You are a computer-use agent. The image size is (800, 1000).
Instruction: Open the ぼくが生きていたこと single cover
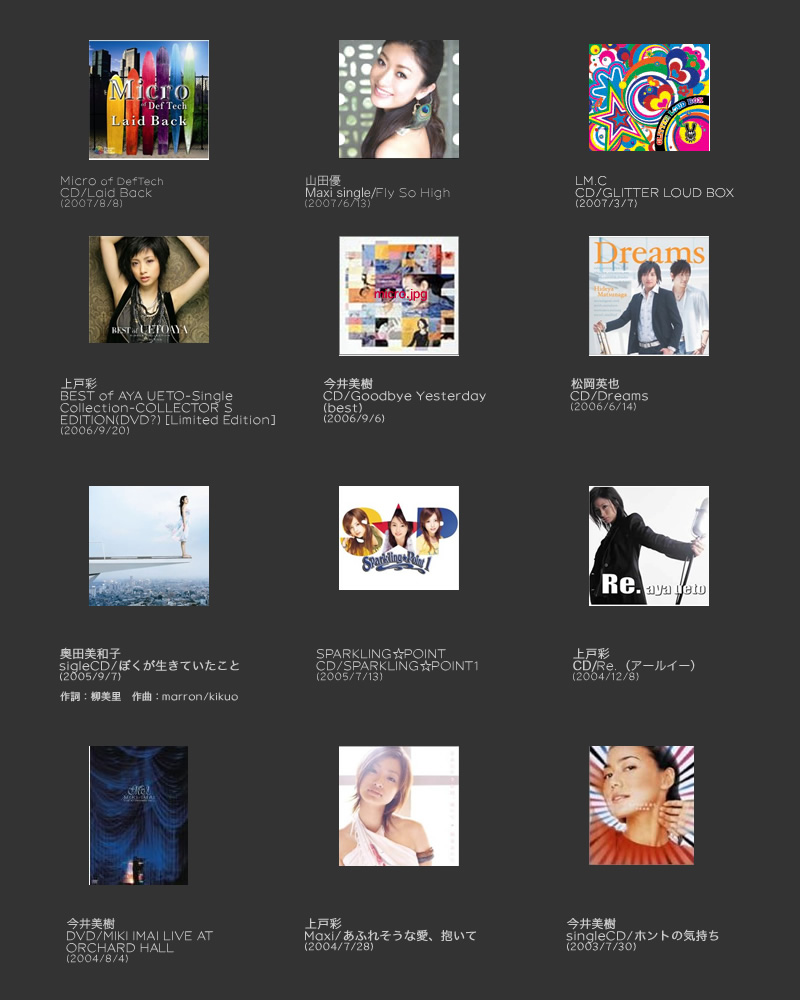(148, 545)
